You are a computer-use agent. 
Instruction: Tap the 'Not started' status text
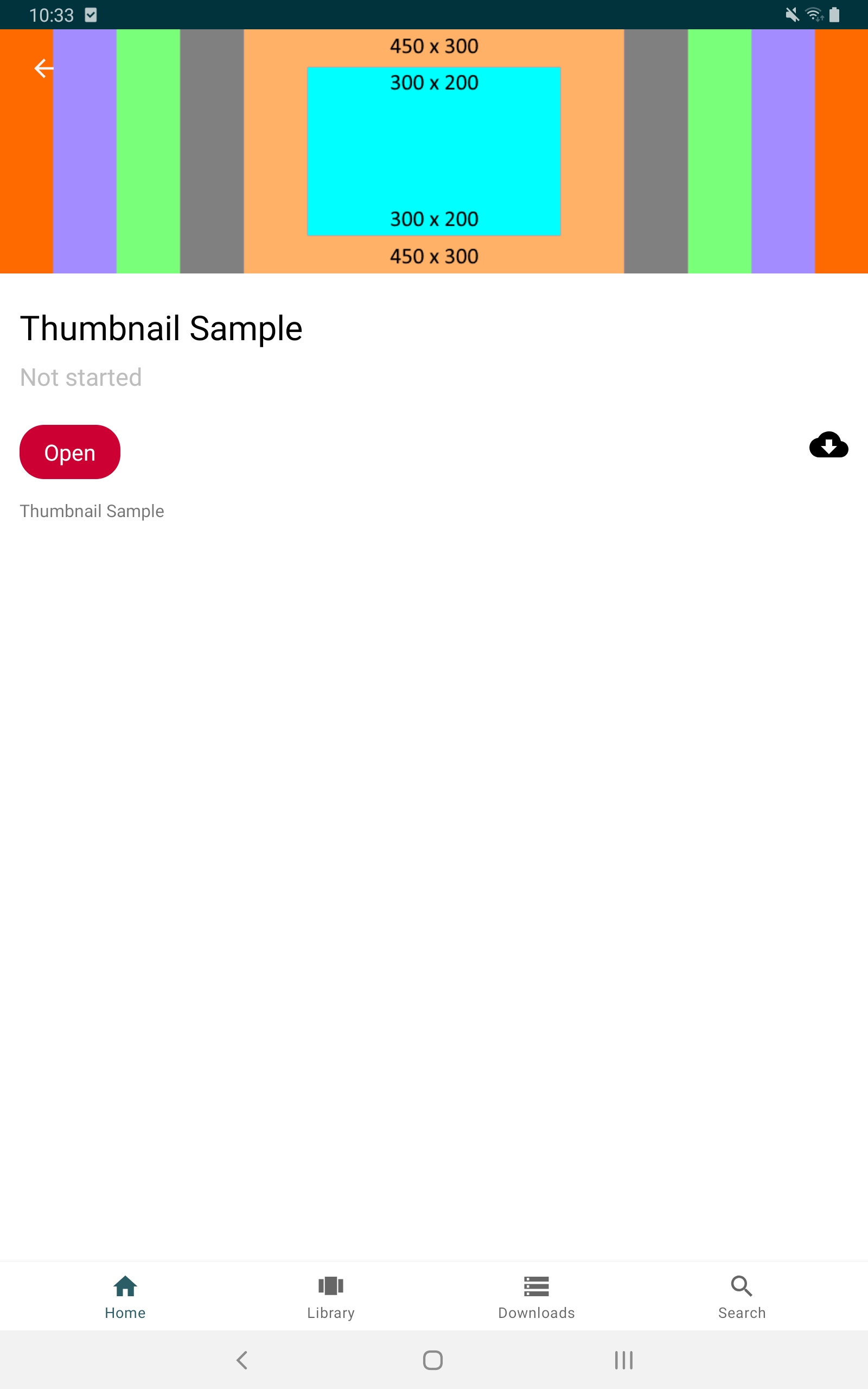pos(81,377)
